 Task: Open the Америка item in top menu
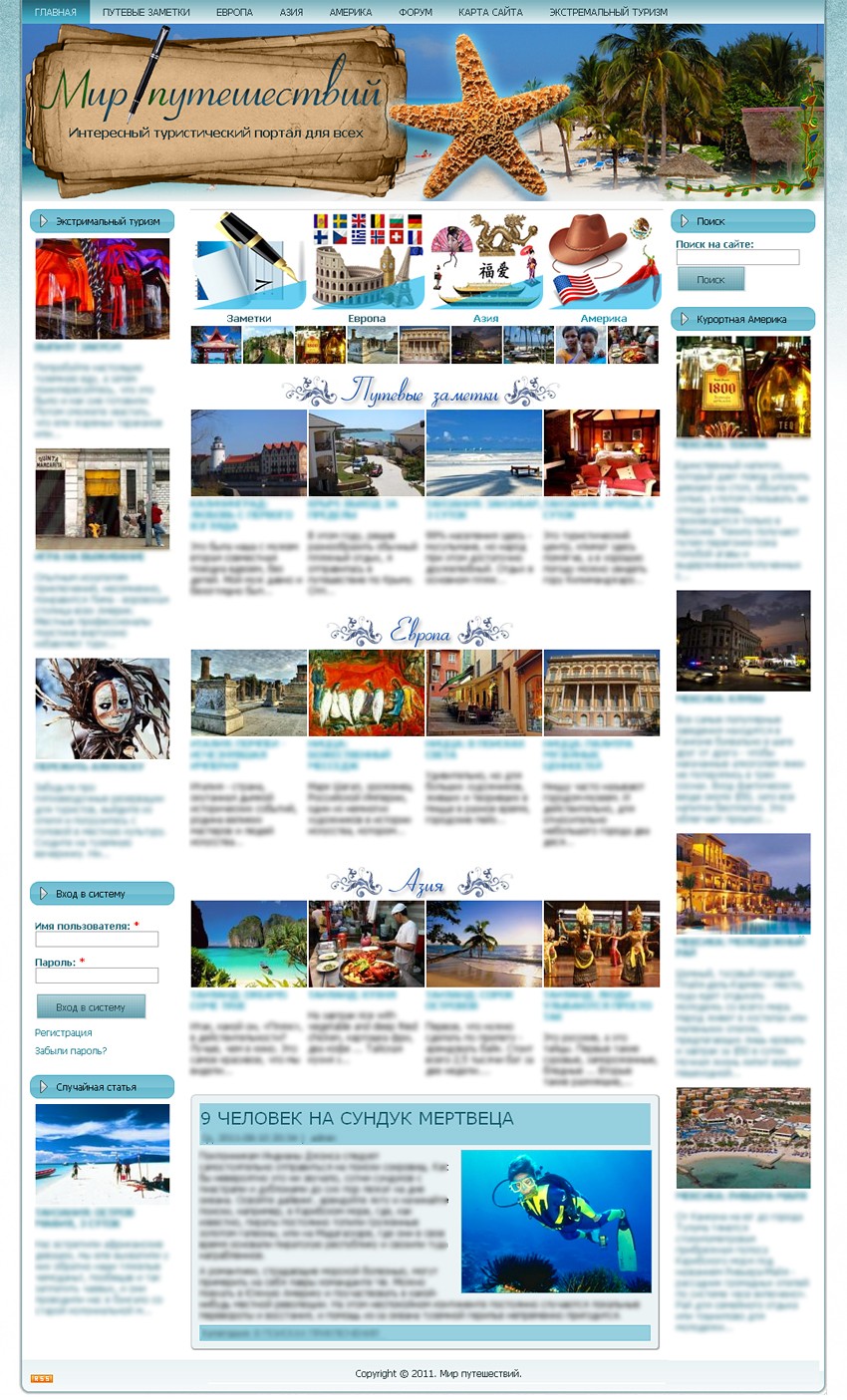351,12
